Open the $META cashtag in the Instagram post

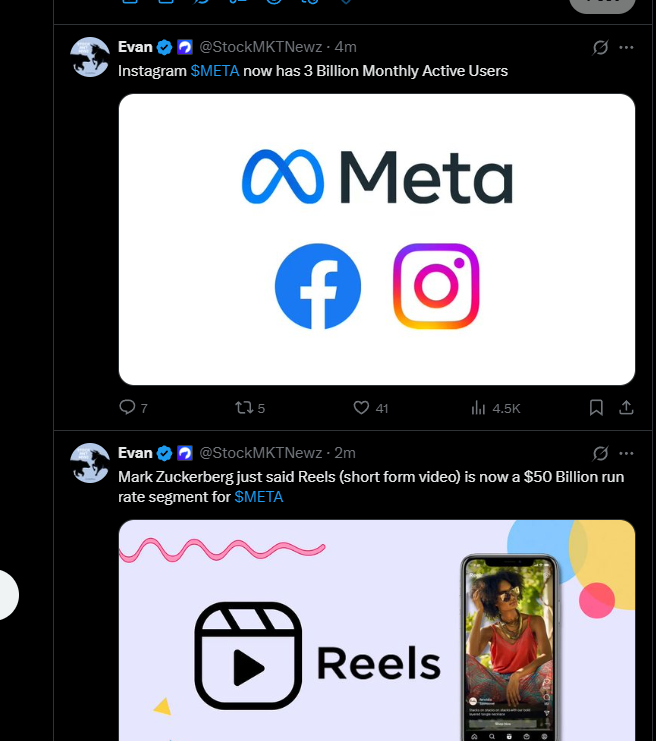[x=214, y=71]
